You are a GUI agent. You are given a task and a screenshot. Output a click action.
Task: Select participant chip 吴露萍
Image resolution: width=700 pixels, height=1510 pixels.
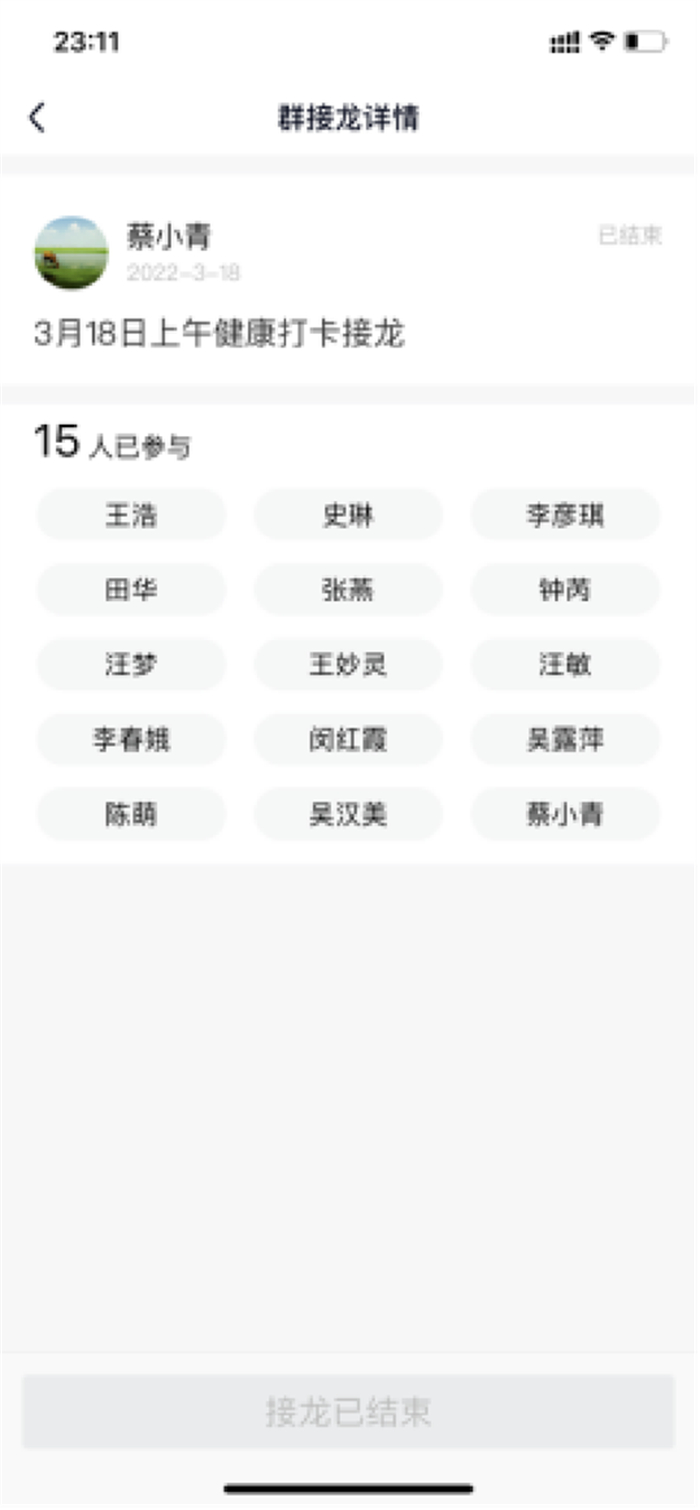(565, 739)
